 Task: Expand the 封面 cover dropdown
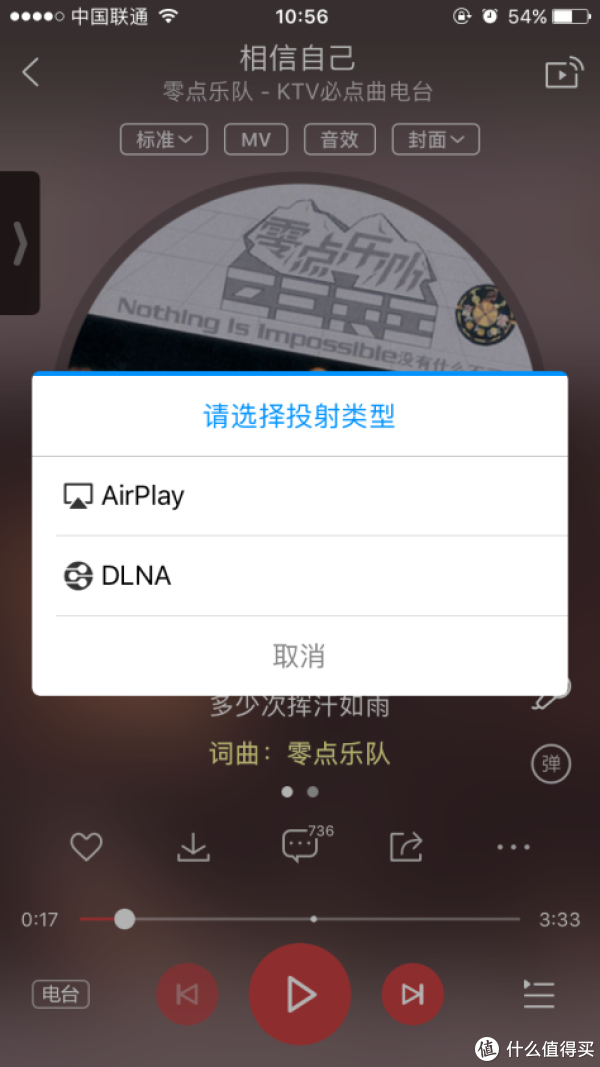click(436, 139)
